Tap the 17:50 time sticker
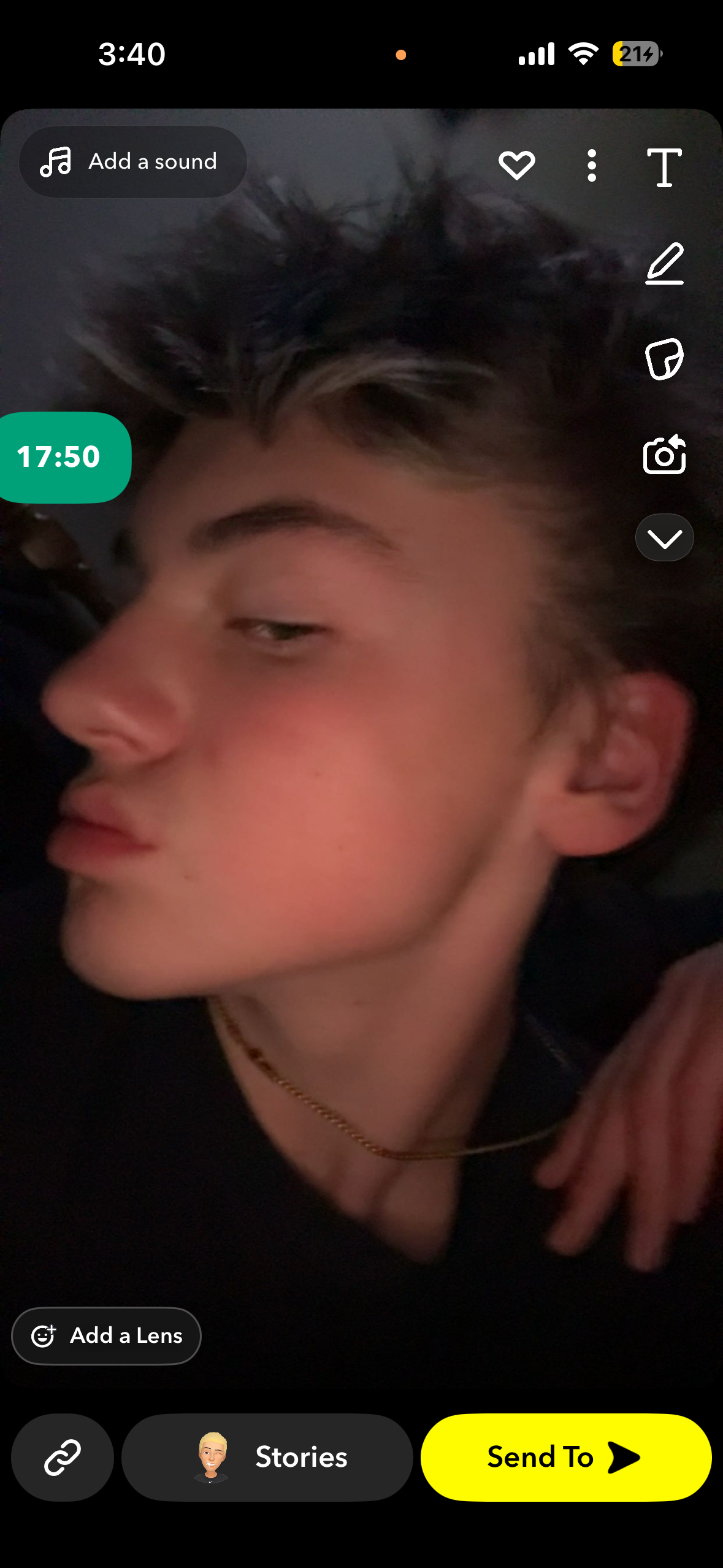Viewport: 723px width, 1568px height. pyautogui.click(x=61, y=457)
